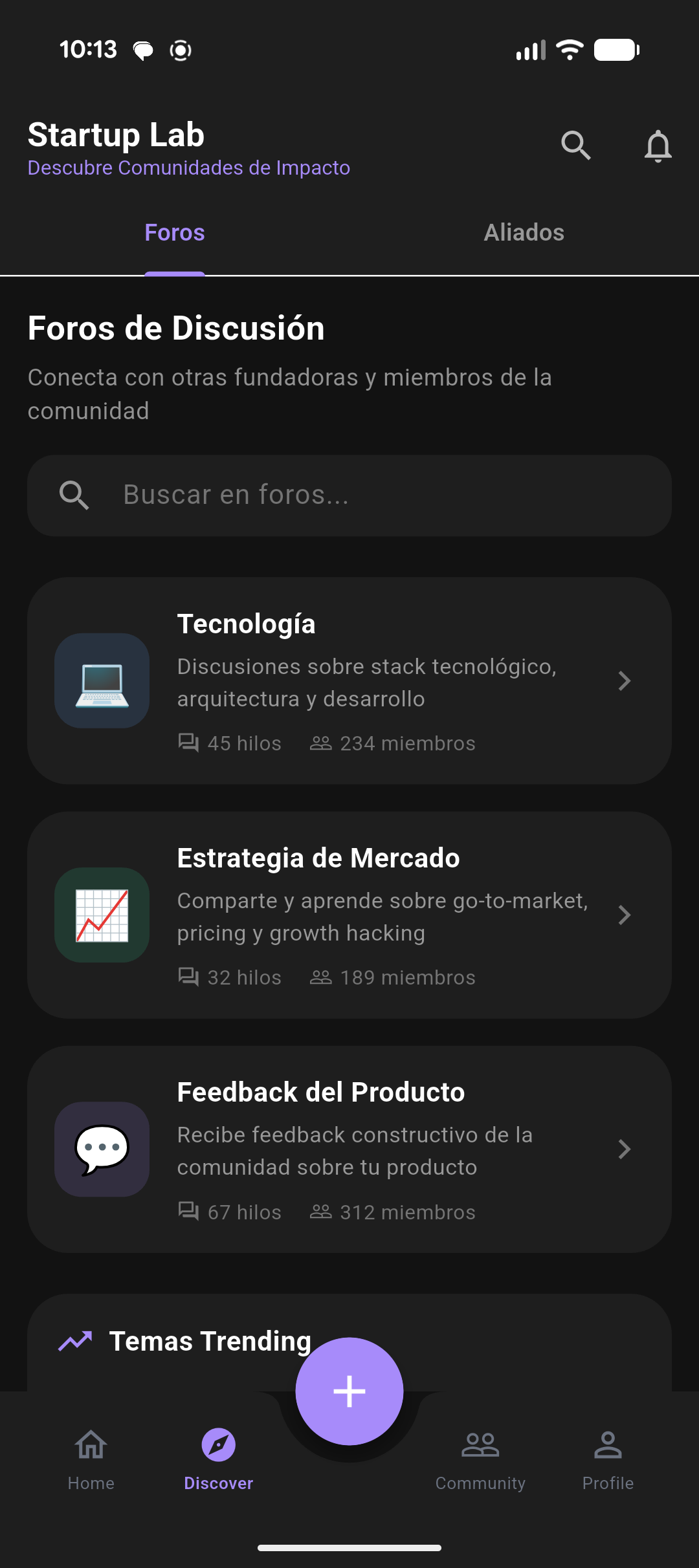Viewport: 699px width, 1568px height.
Task: Open the Feedback del Producto forum
Action: pyautogui.click(x=349, y=1149)
